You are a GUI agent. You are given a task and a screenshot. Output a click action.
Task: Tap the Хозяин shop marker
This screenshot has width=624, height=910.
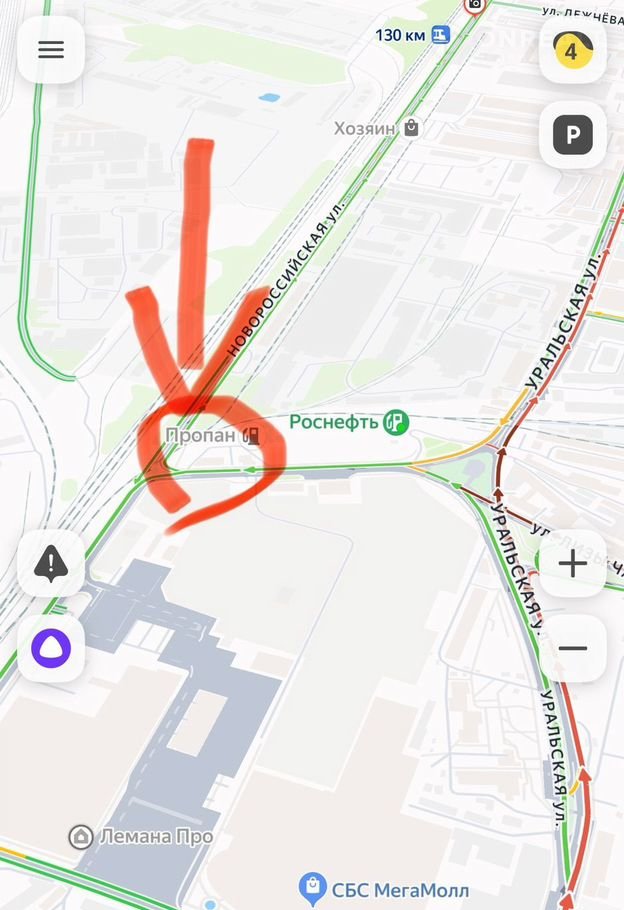coord(411,128)
